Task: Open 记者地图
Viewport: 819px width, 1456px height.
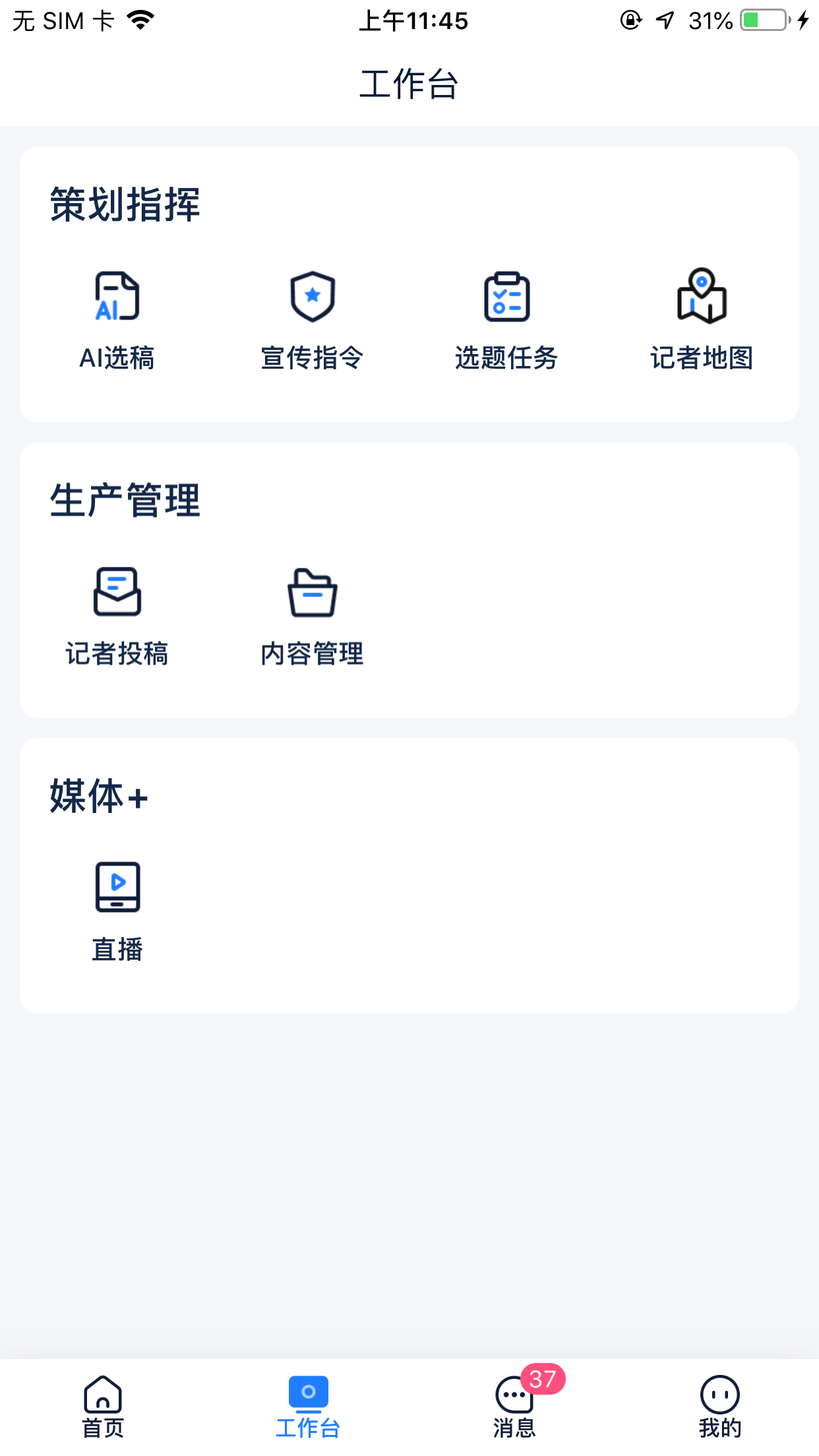Action: point(702,320)
